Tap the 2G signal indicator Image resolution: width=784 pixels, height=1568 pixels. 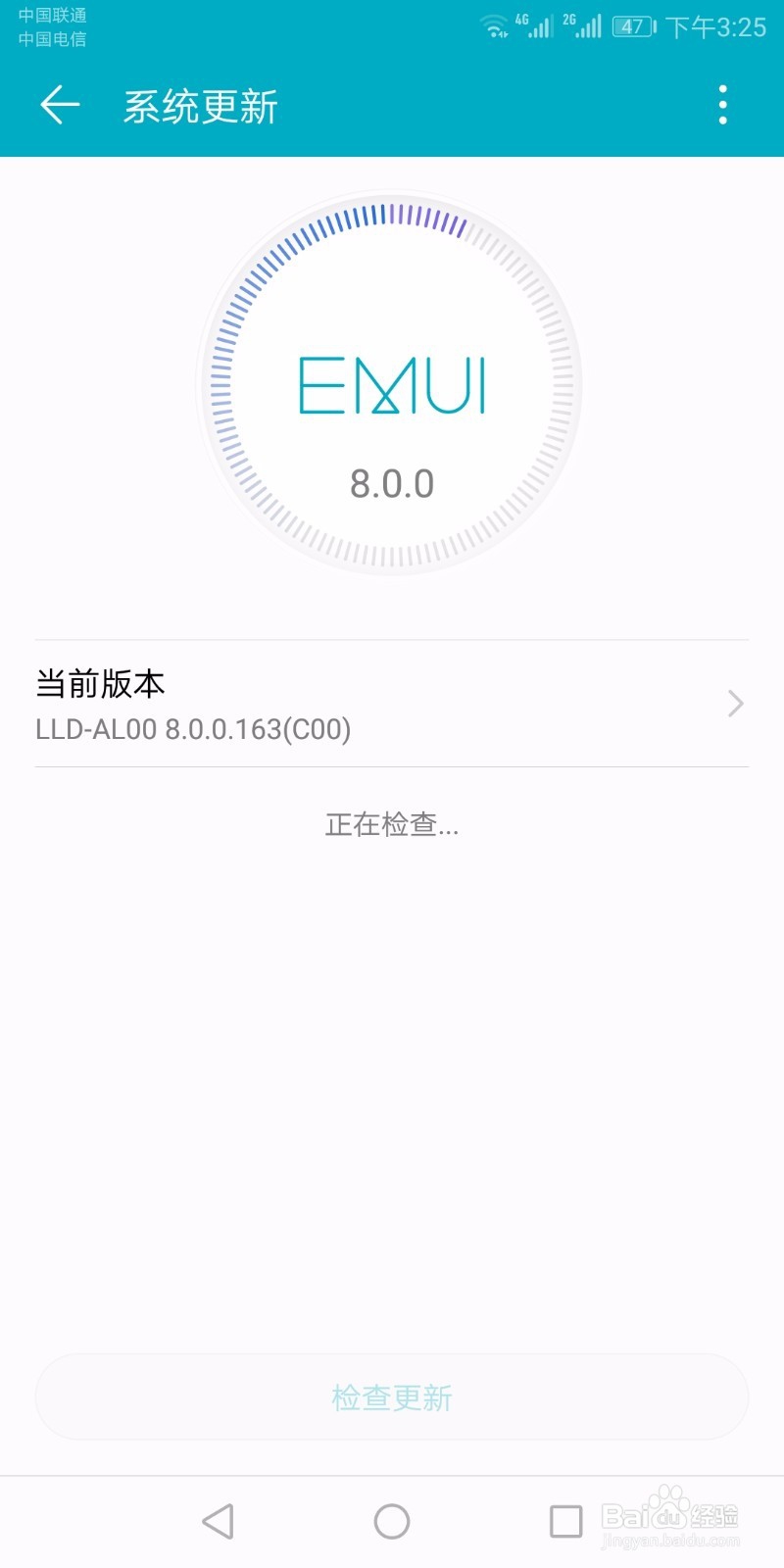(x=583, y=26)
